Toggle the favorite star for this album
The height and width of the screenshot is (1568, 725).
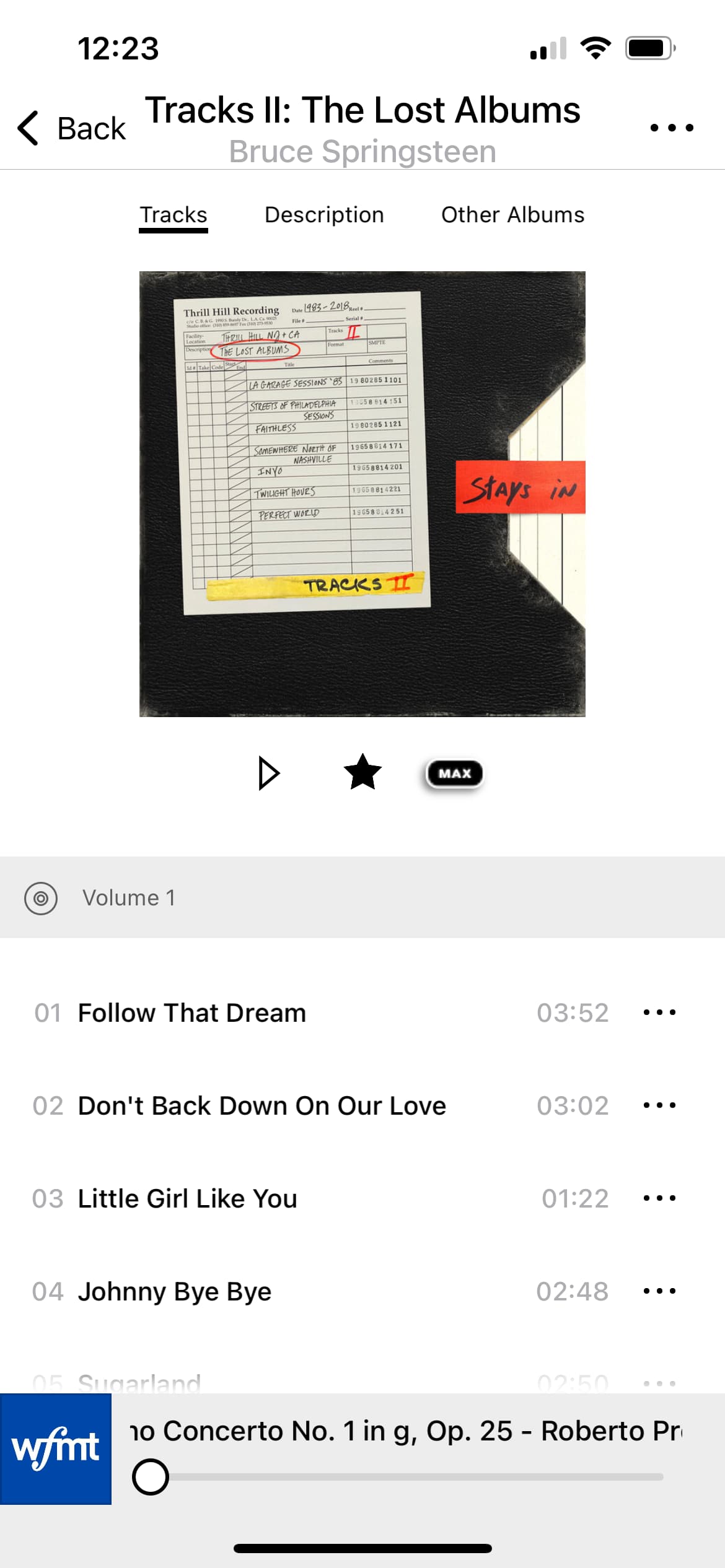click(362, 773)
